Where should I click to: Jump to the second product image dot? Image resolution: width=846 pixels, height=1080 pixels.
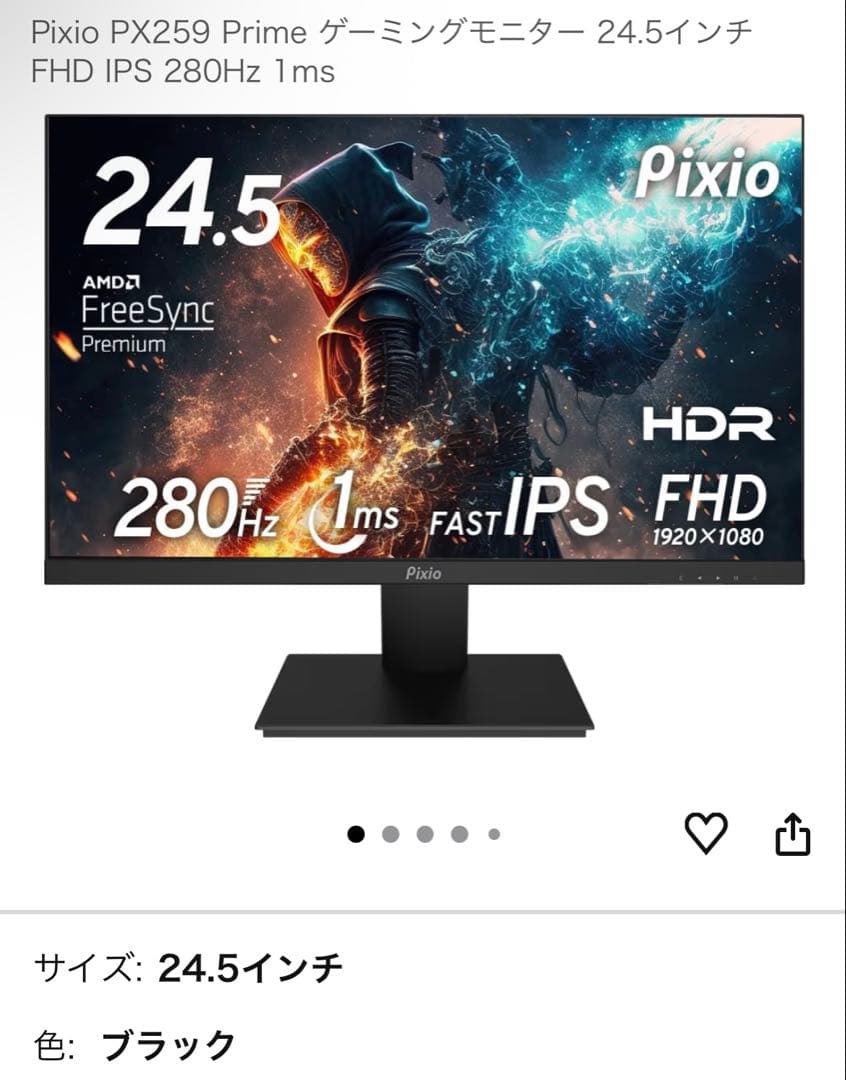coord(391,834)
